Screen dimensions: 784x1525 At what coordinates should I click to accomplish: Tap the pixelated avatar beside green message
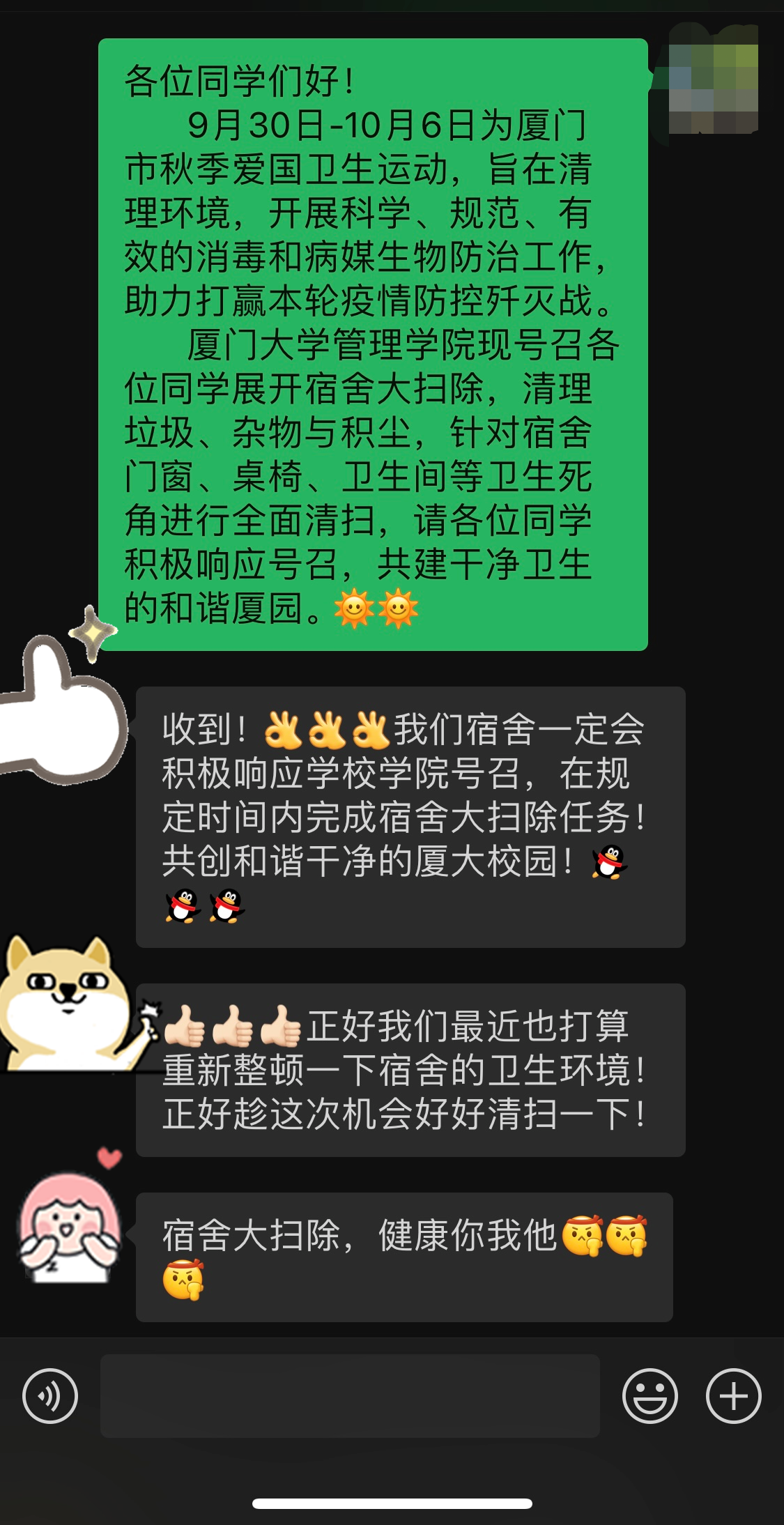pyautogui.click(x=712, y=80)
